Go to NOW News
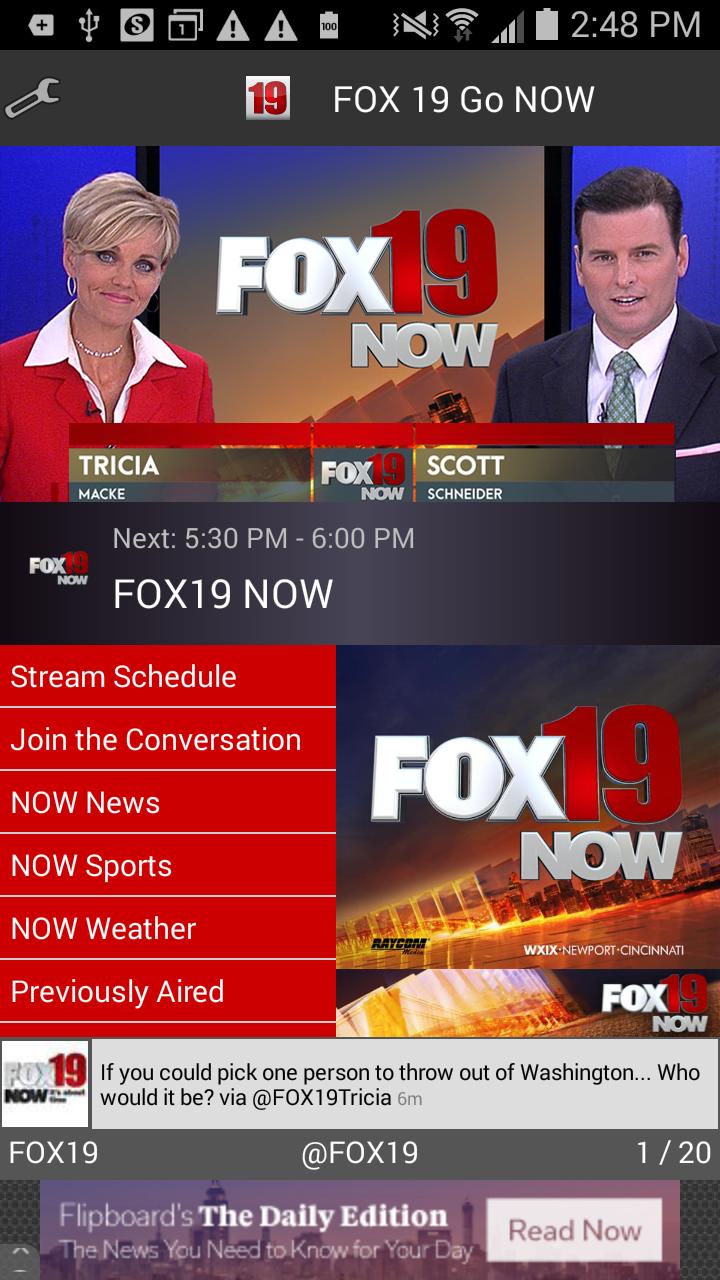This screenshot has height=1280, width=720. (x=168, y=802)
